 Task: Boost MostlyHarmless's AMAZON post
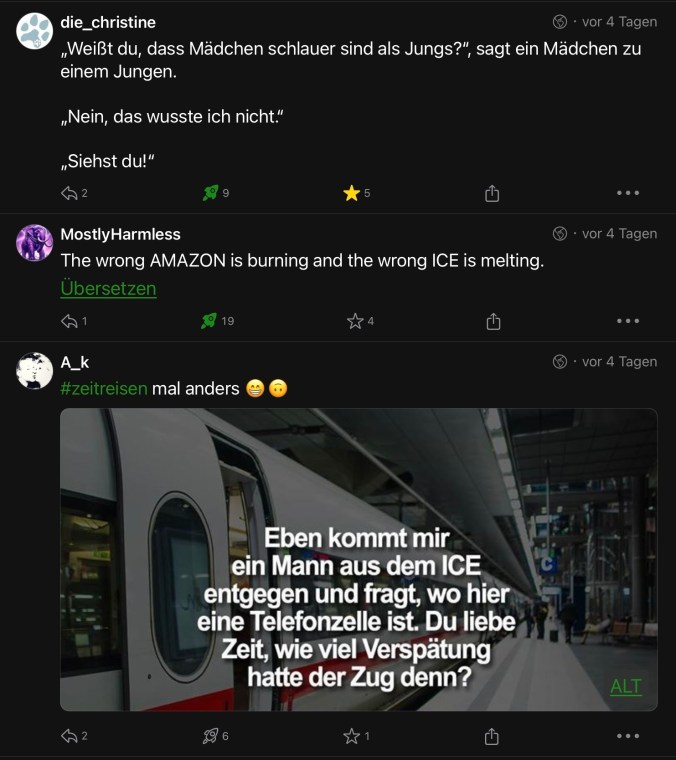click(210, 321)
